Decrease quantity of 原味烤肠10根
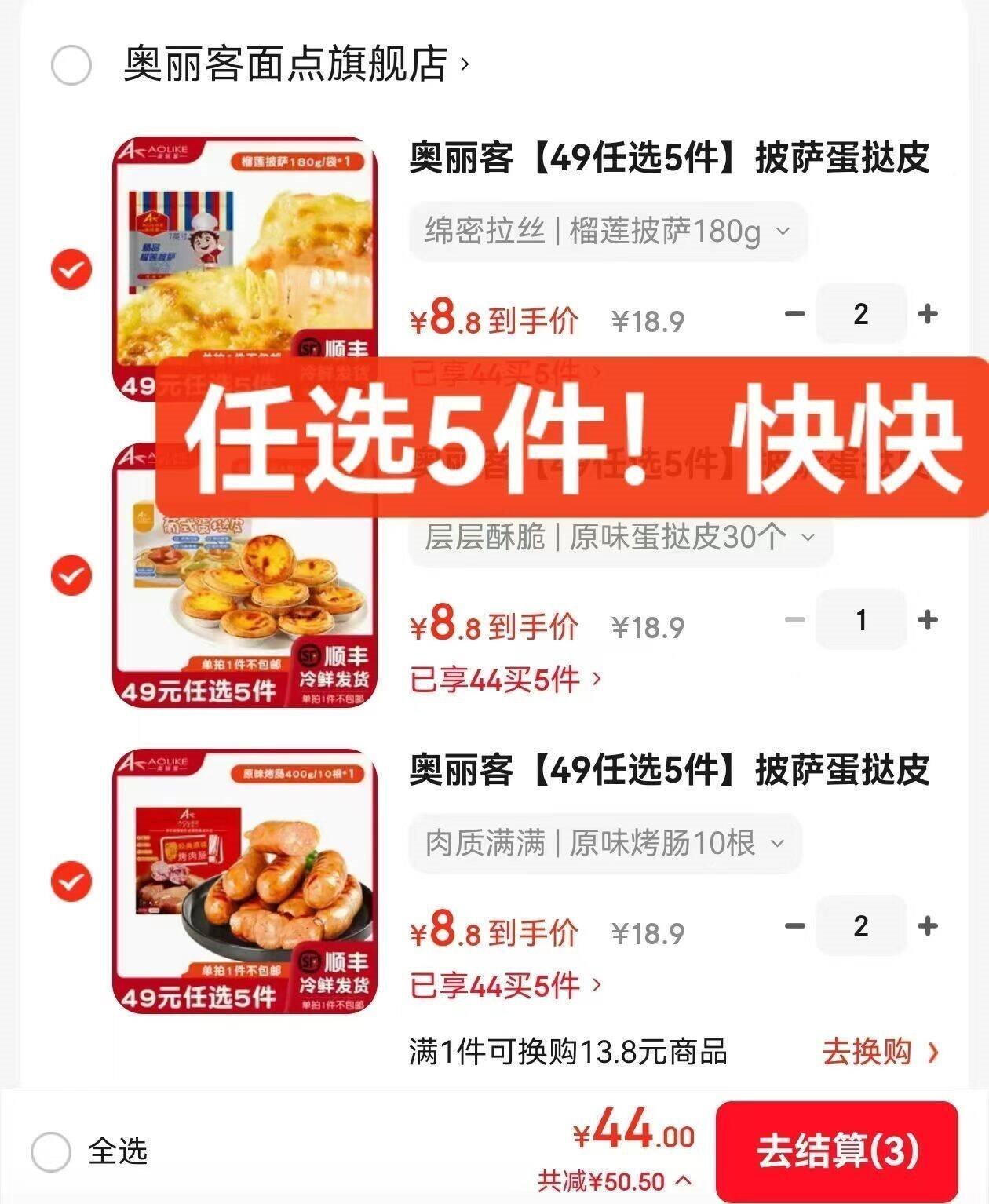Screen dimensions: 989x1204 tap(795, 926)
